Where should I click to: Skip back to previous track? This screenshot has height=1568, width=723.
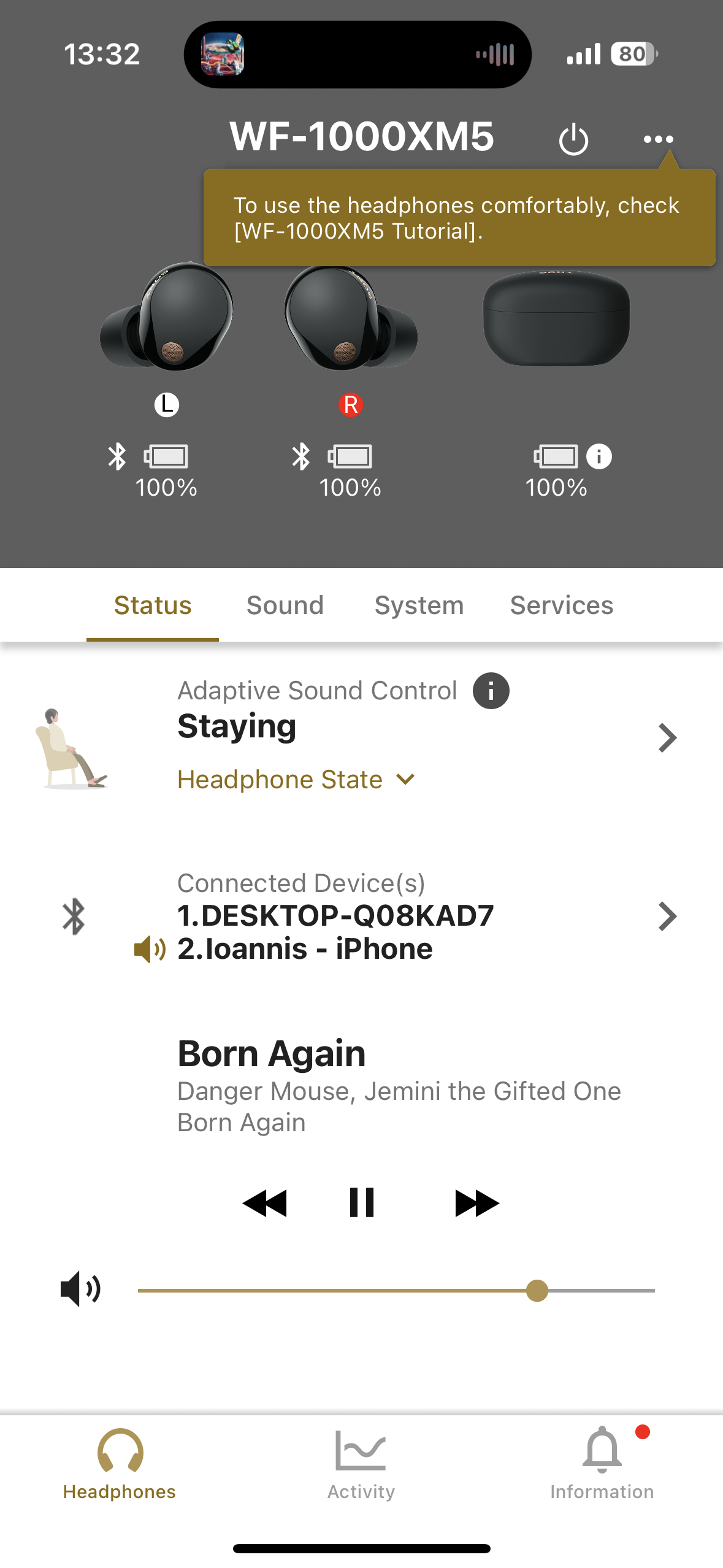tap(265, 1202)
